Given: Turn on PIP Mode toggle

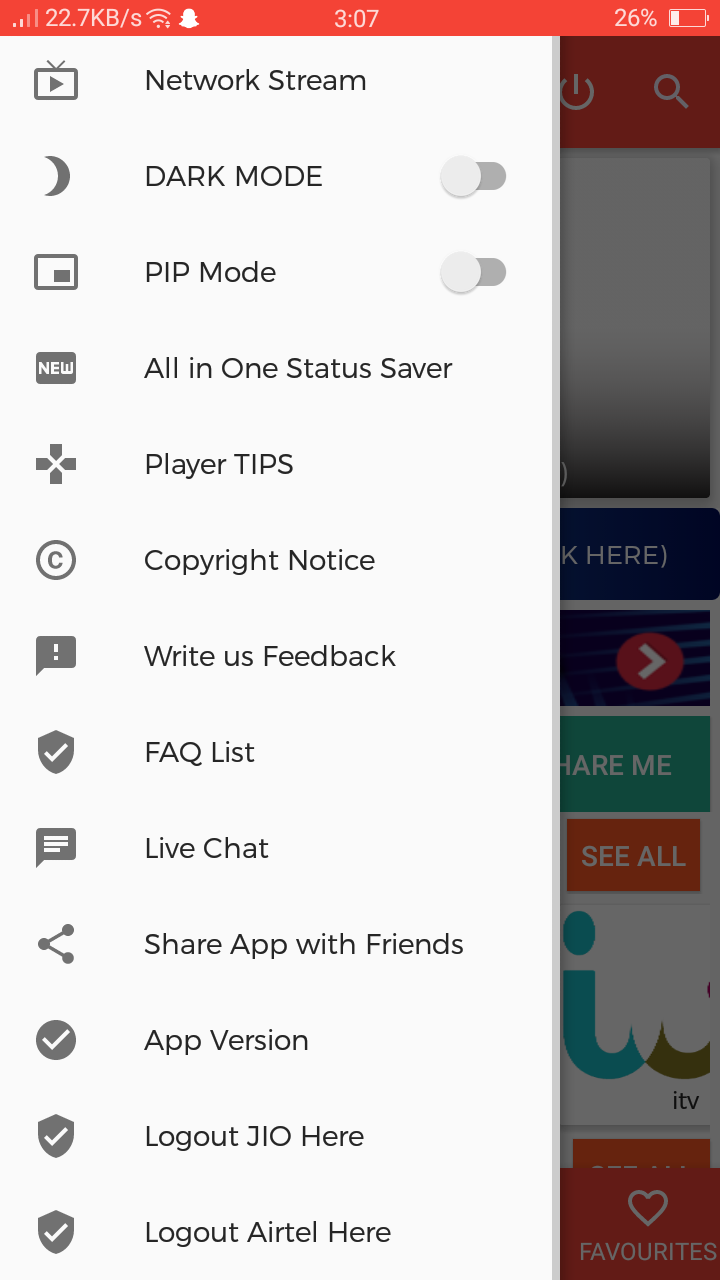Looking at the screenshot, I should [x=474, y=273].
